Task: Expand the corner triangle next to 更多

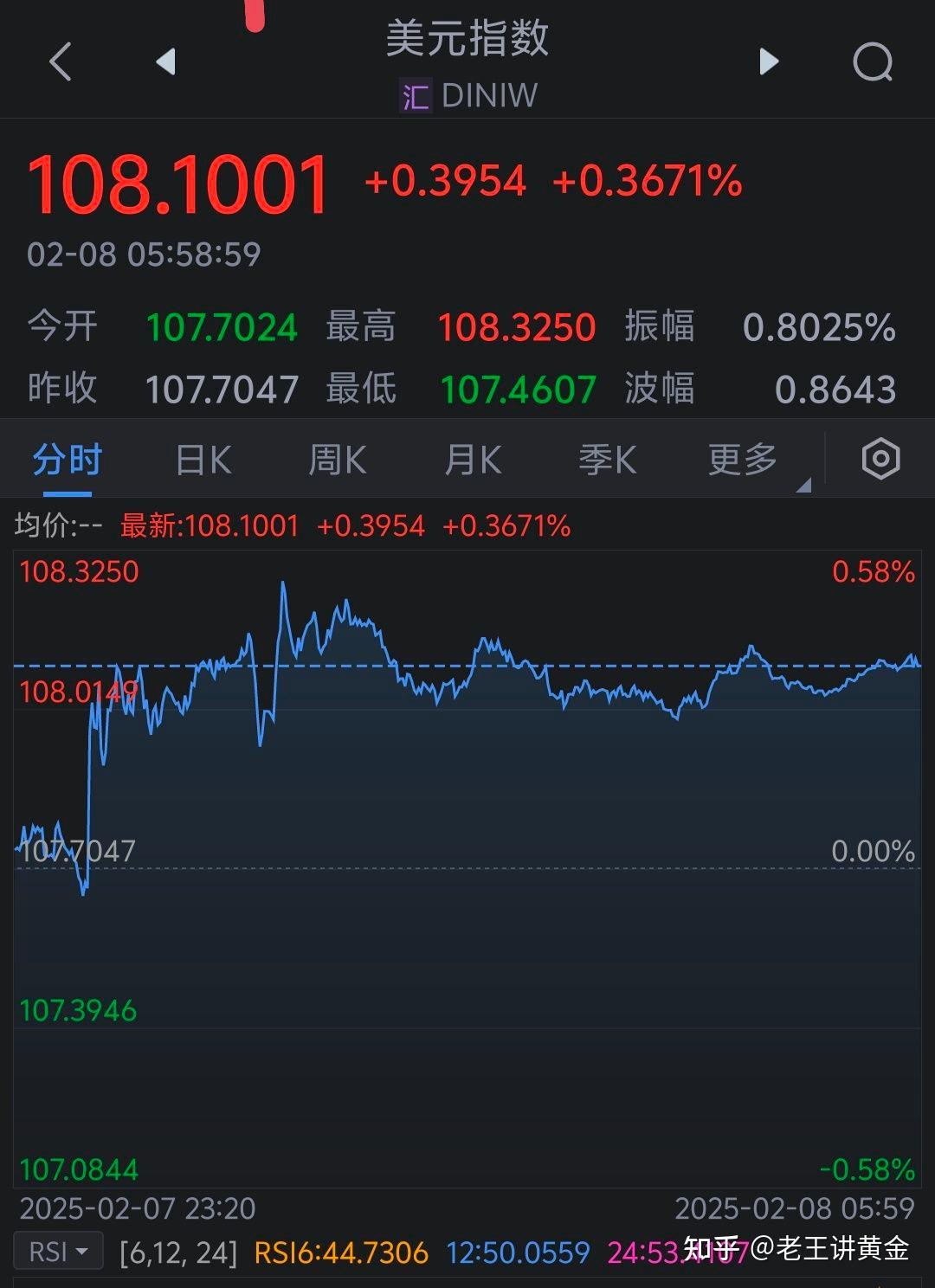Action: pos(803,482)
